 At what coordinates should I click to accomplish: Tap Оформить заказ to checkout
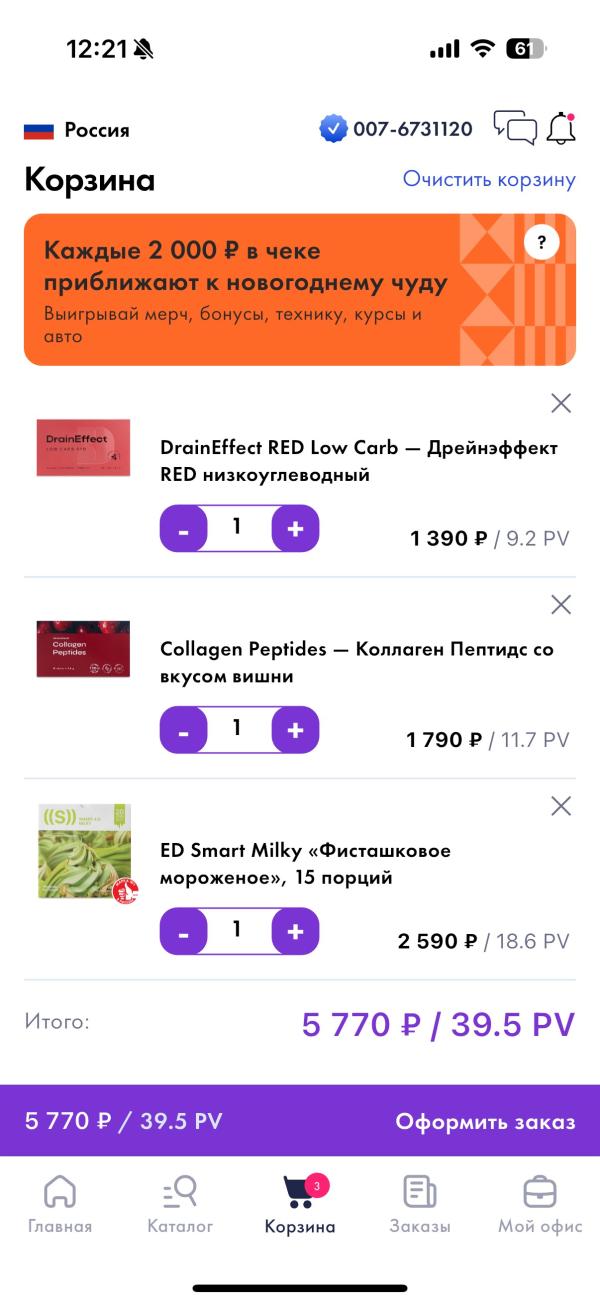(485, 1121)
